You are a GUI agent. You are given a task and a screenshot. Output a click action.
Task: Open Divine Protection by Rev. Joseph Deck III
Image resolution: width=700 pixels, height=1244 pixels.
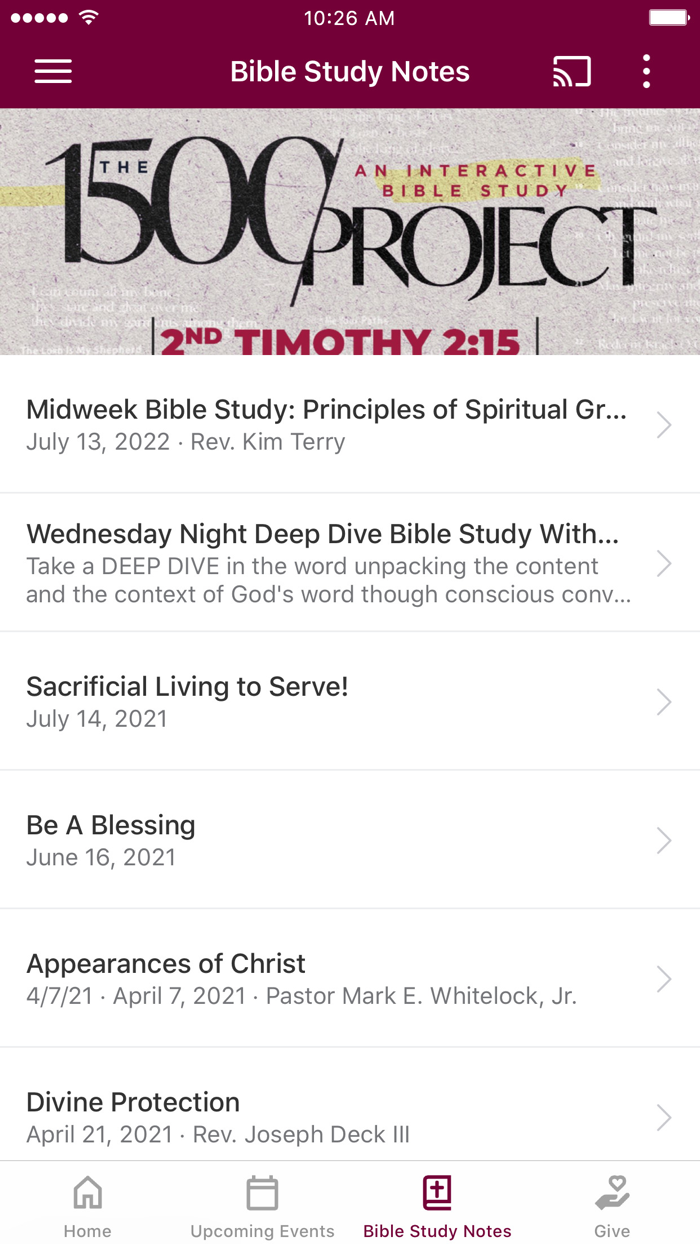[340, 1115]
